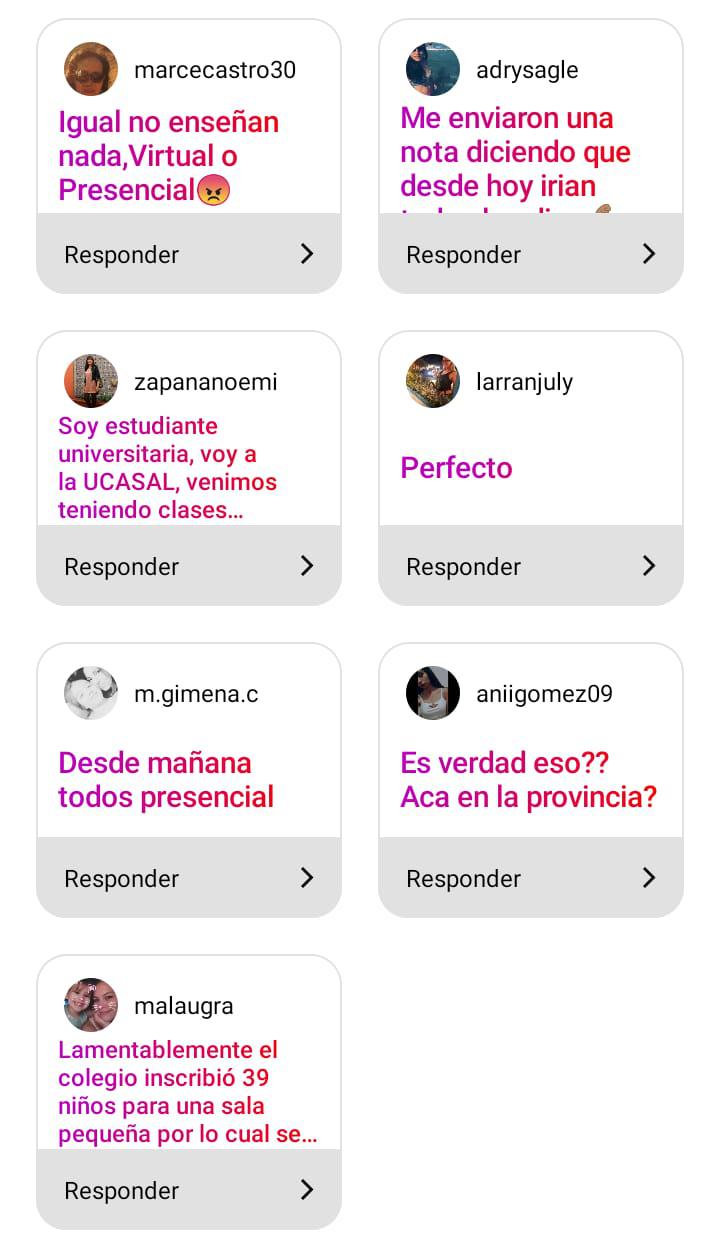Select larranjuly's avatar image

coord(433,381)
